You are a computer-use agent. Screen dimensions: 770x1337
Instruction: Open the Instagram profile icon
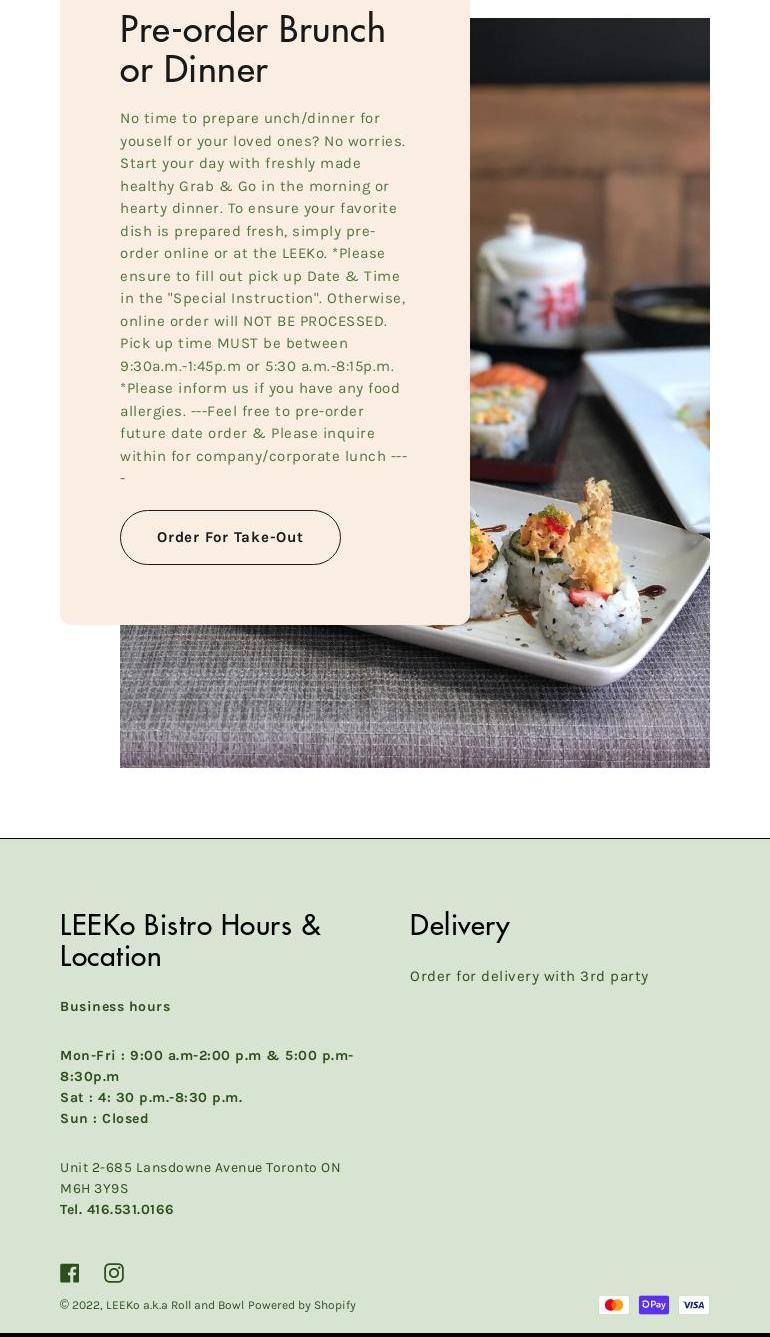(x=114, y=1273)
